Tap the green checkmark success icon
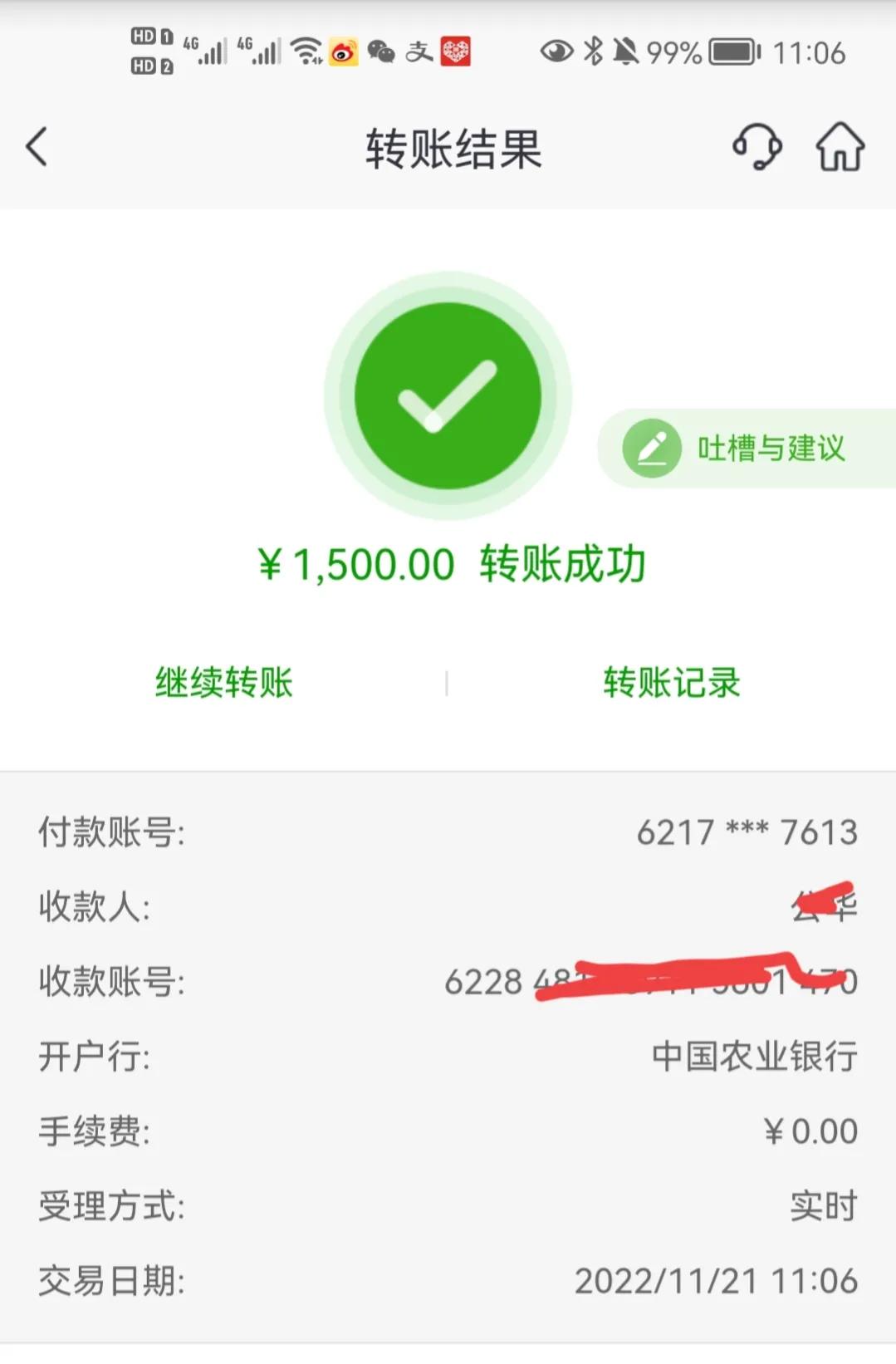This screenshot has width=896, height=1364. (x=447, y=396)
